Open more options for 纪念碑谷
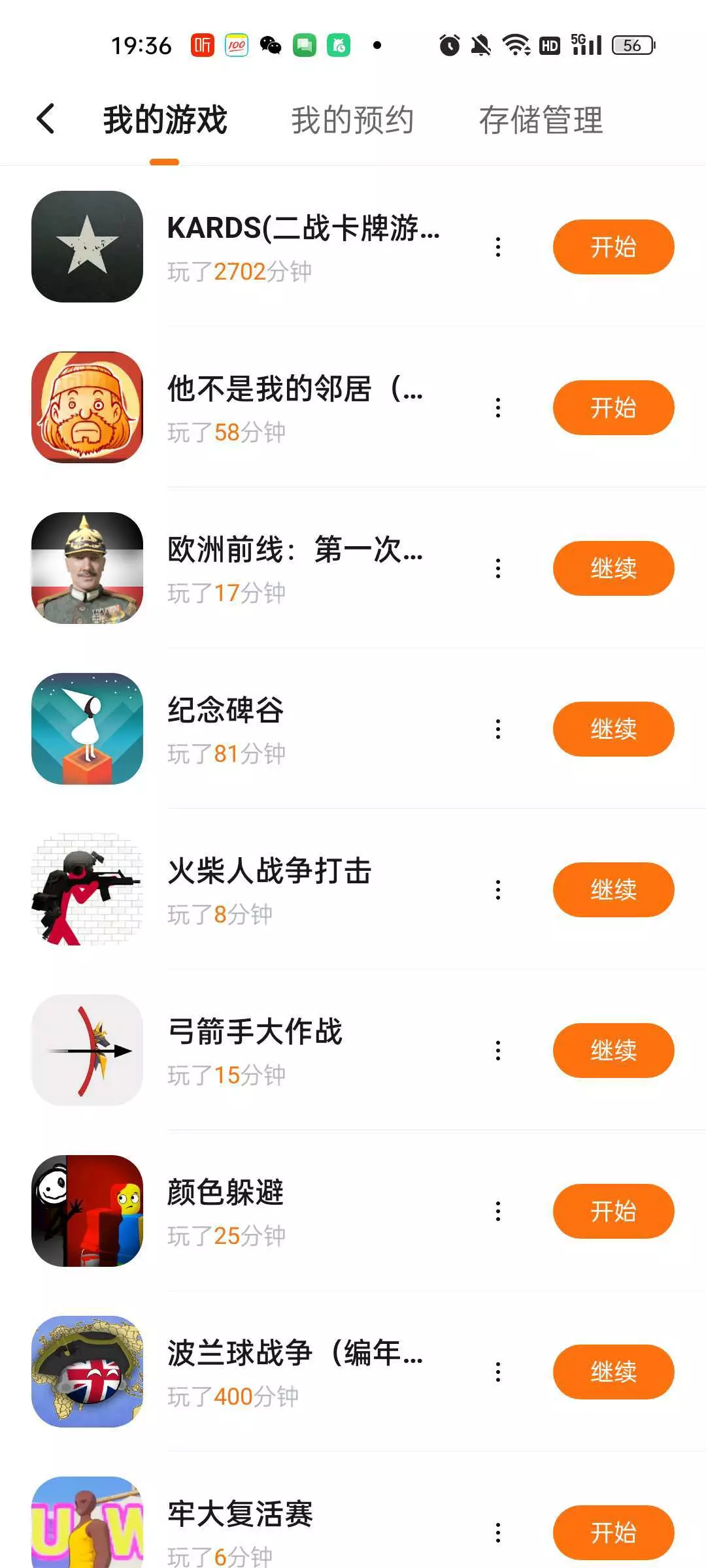The height and width of the screenshot is (1568, 706). click(x=498, y=729)
